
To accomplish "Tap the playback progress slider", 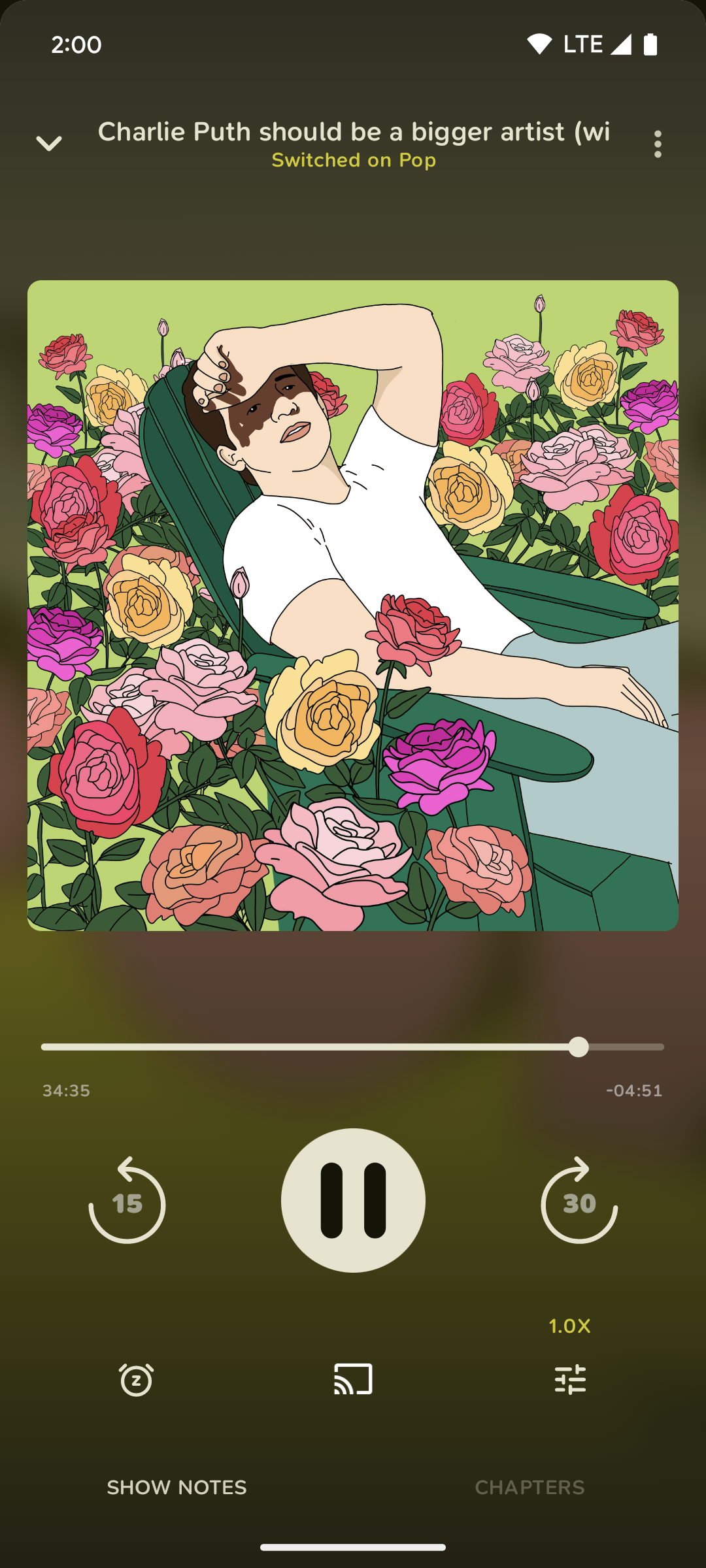I will tap(353, 1047).
